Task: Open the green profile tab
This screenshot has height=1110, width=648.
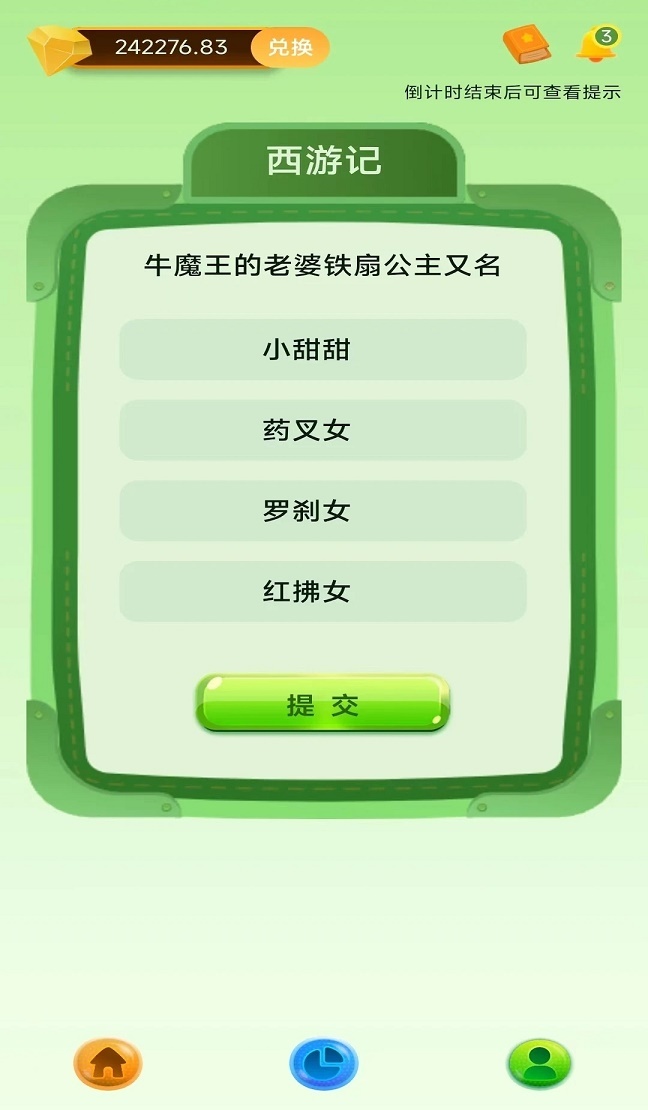Action: (x=540, y=1064)
